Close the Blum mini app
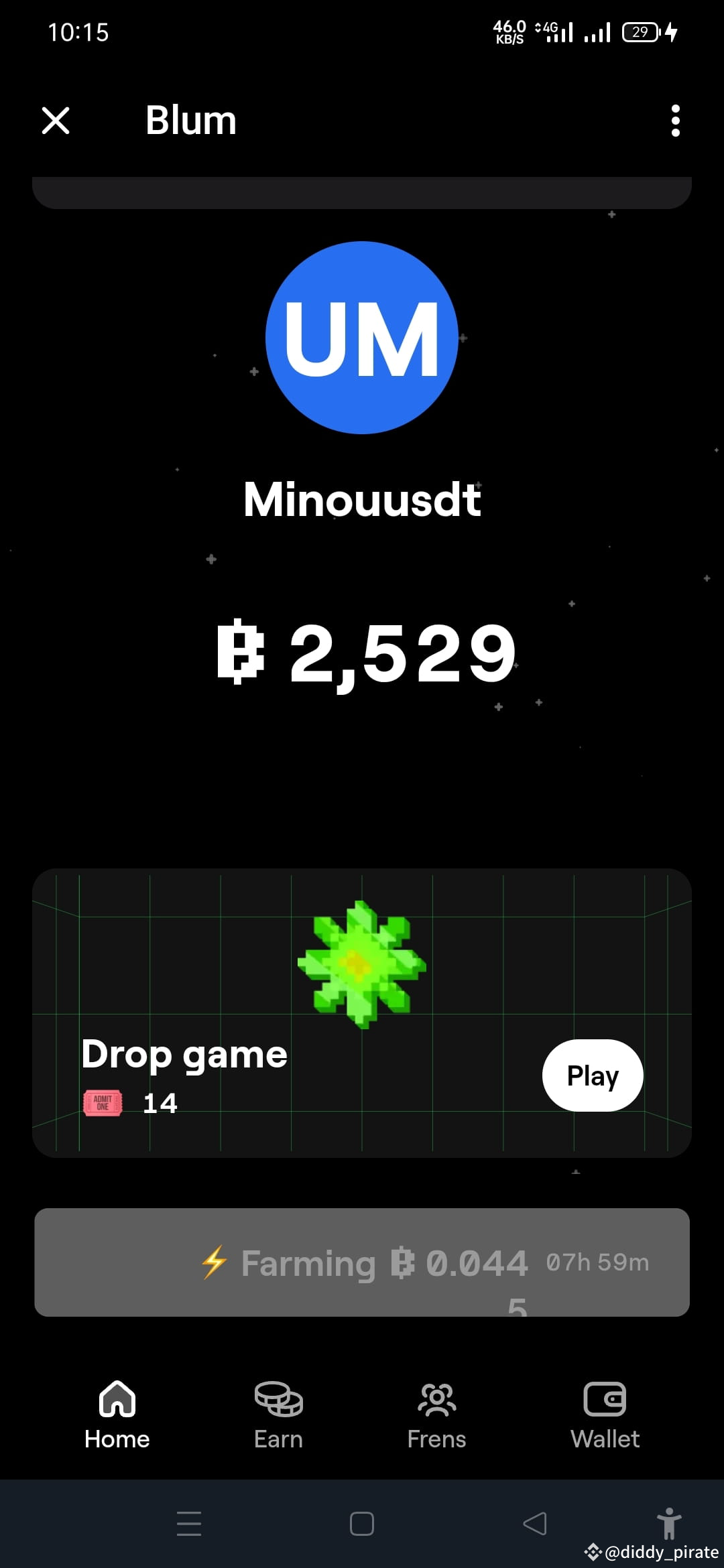This screenshot has height=1568, width=724. click(56, 121)
